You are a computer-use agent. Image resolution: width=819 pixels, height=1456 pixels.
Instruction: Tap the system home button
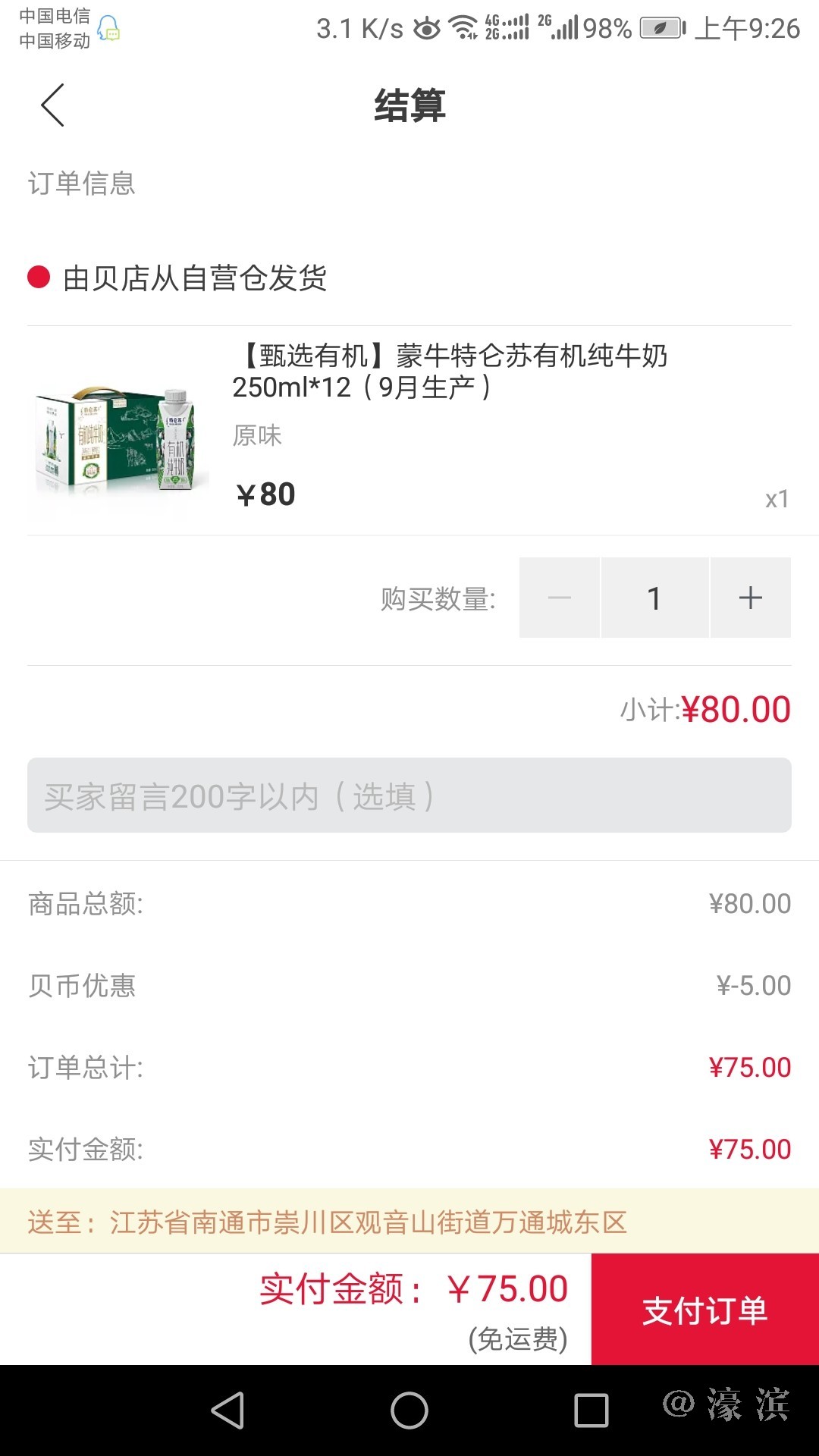click(x=409, y=1411)
